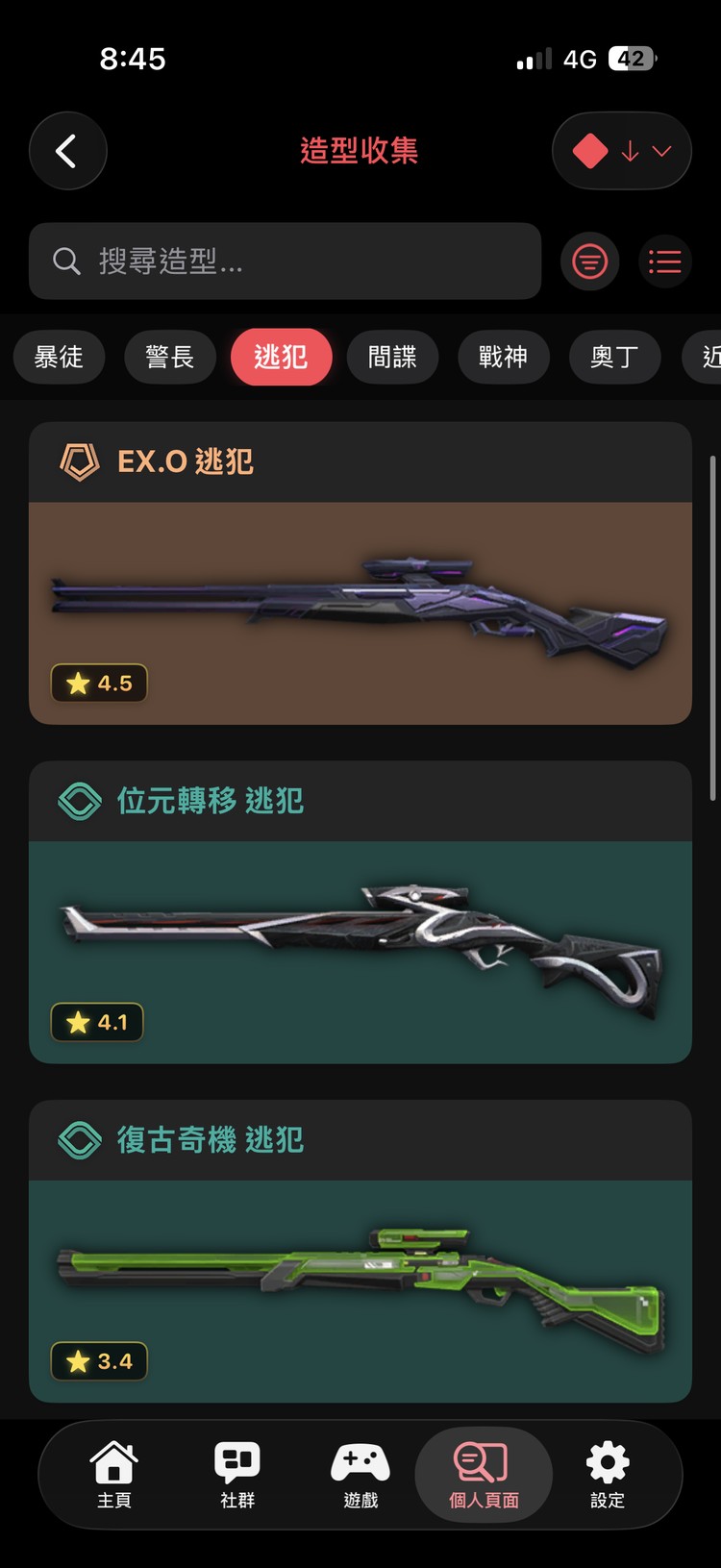This screenshot has width=721, height=1568.
Task: Open 設定 from the bottom navigation
Action: 606,1474
